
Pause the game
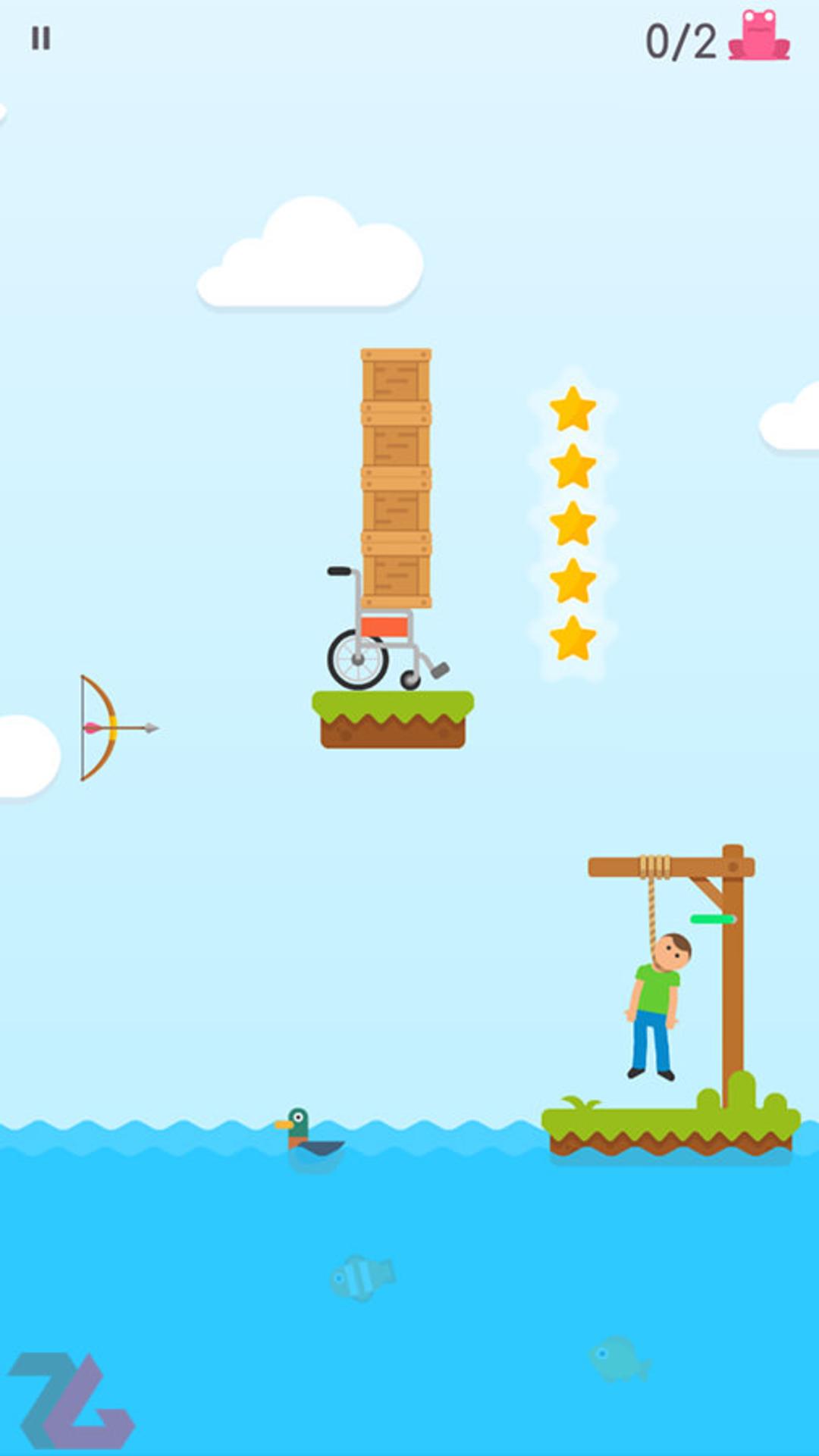click(41, 38)
